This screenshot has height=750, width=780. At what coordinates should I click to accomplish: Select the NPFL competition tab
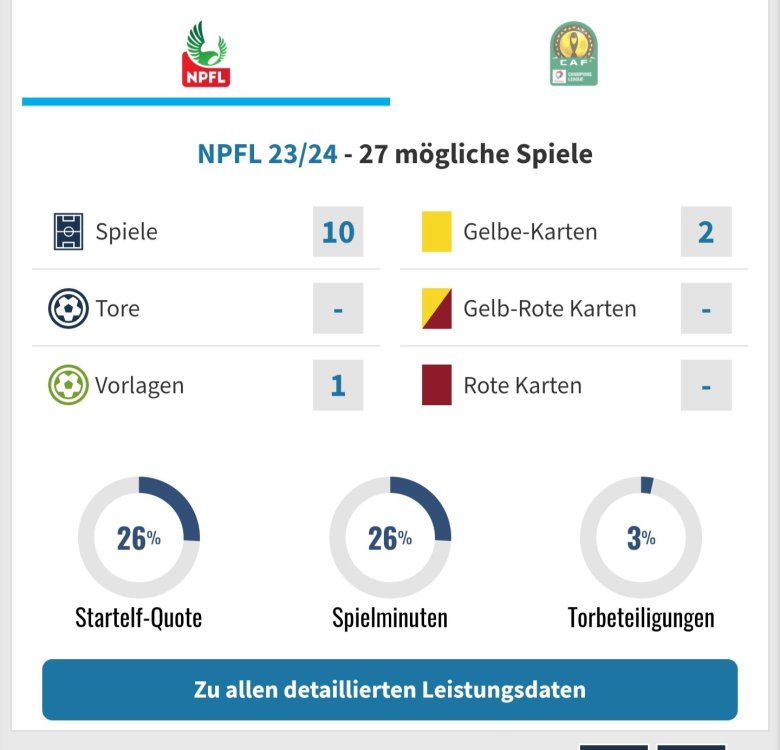click(x=206, y=54)
